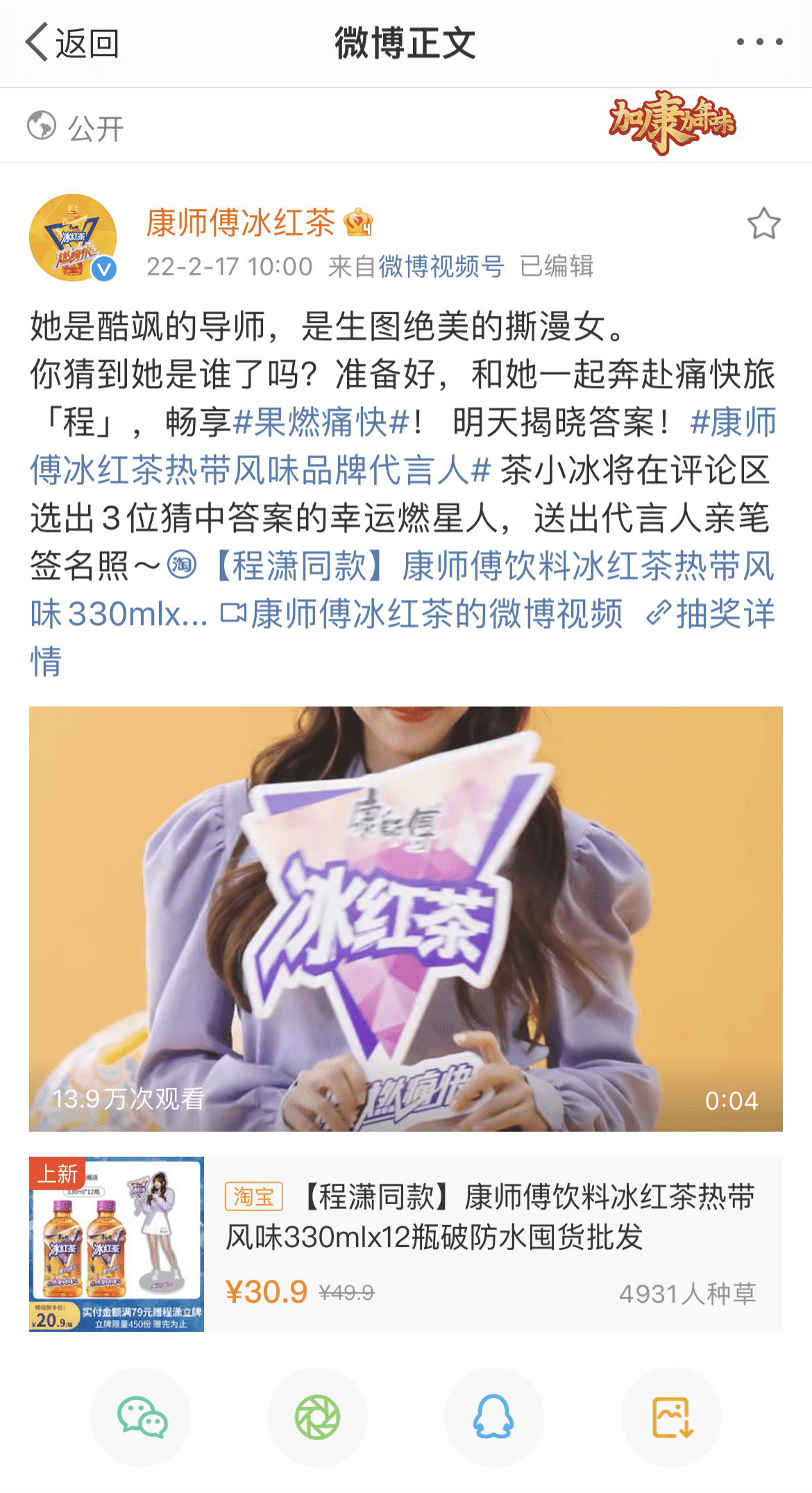Play the 0:04 post video

[405, 919]
